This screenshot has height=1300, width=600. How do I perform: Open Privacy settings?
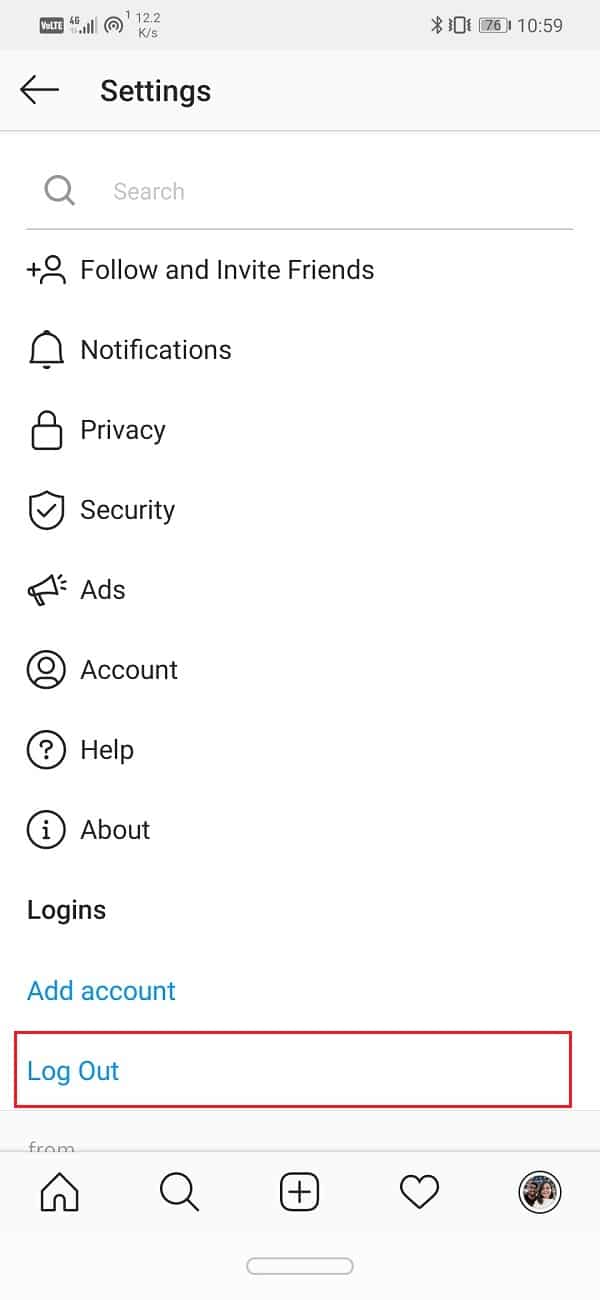click(x=122, y=430)
